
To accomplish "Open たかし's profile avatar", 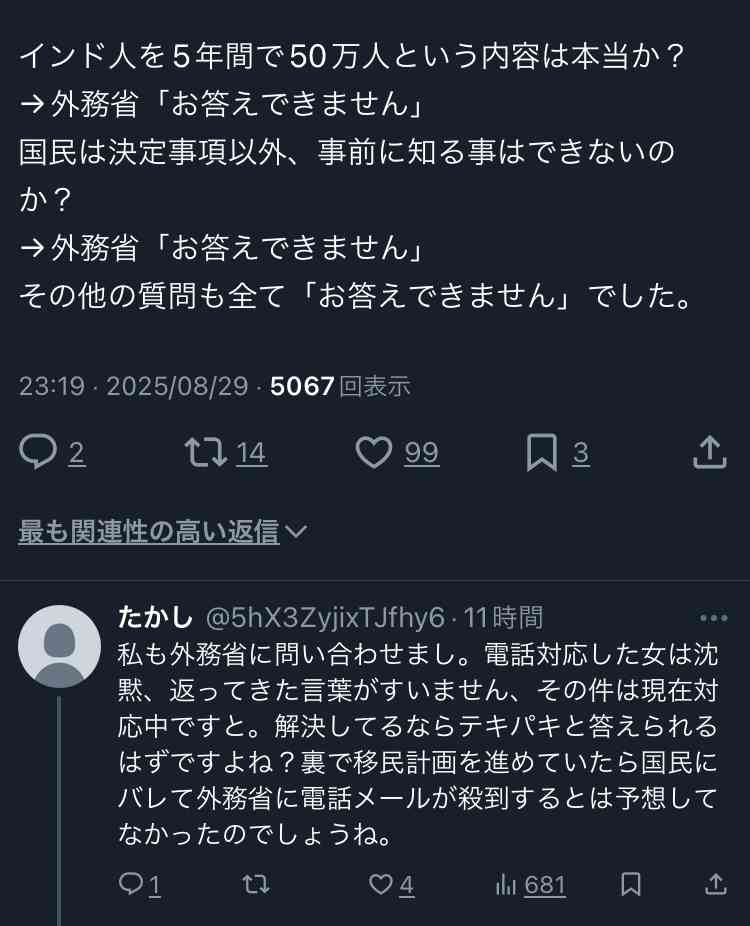I will point(60,646).
